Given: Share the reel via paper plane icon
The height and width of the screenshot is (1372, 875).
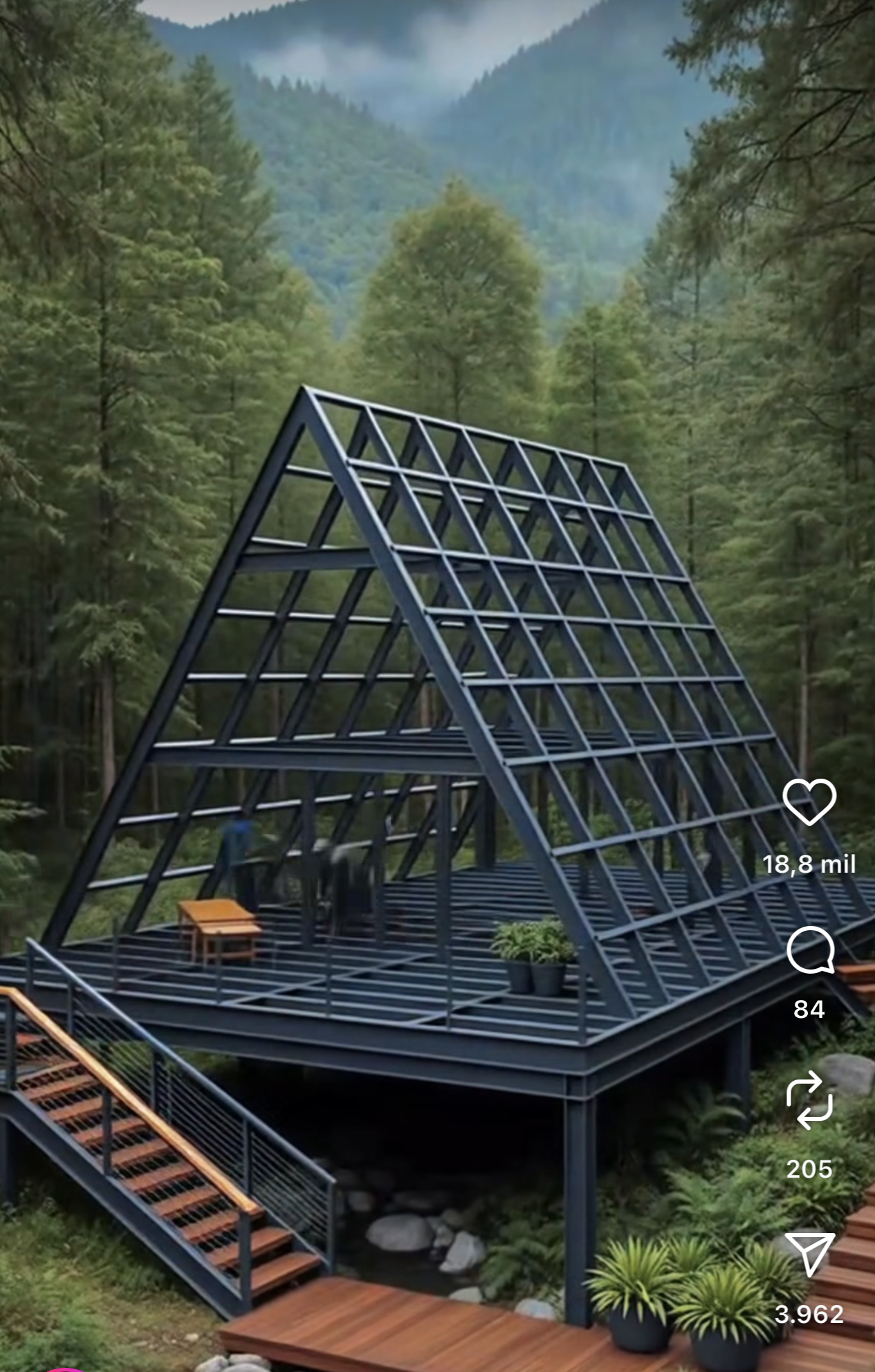Looking at the screenshot, I should (x=809, y=1252).
